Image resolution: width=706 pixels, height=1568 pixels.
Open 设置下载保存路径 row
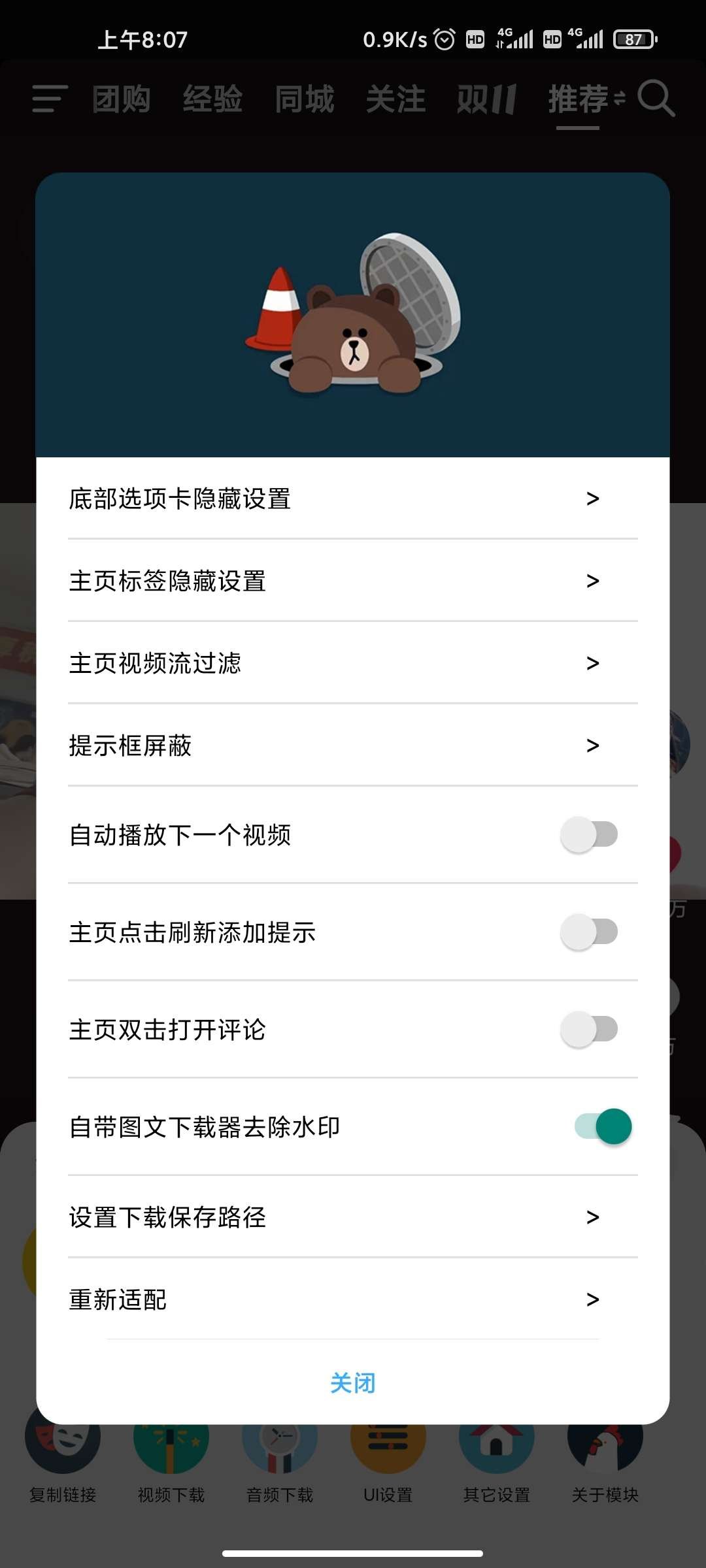point(352,1217)
